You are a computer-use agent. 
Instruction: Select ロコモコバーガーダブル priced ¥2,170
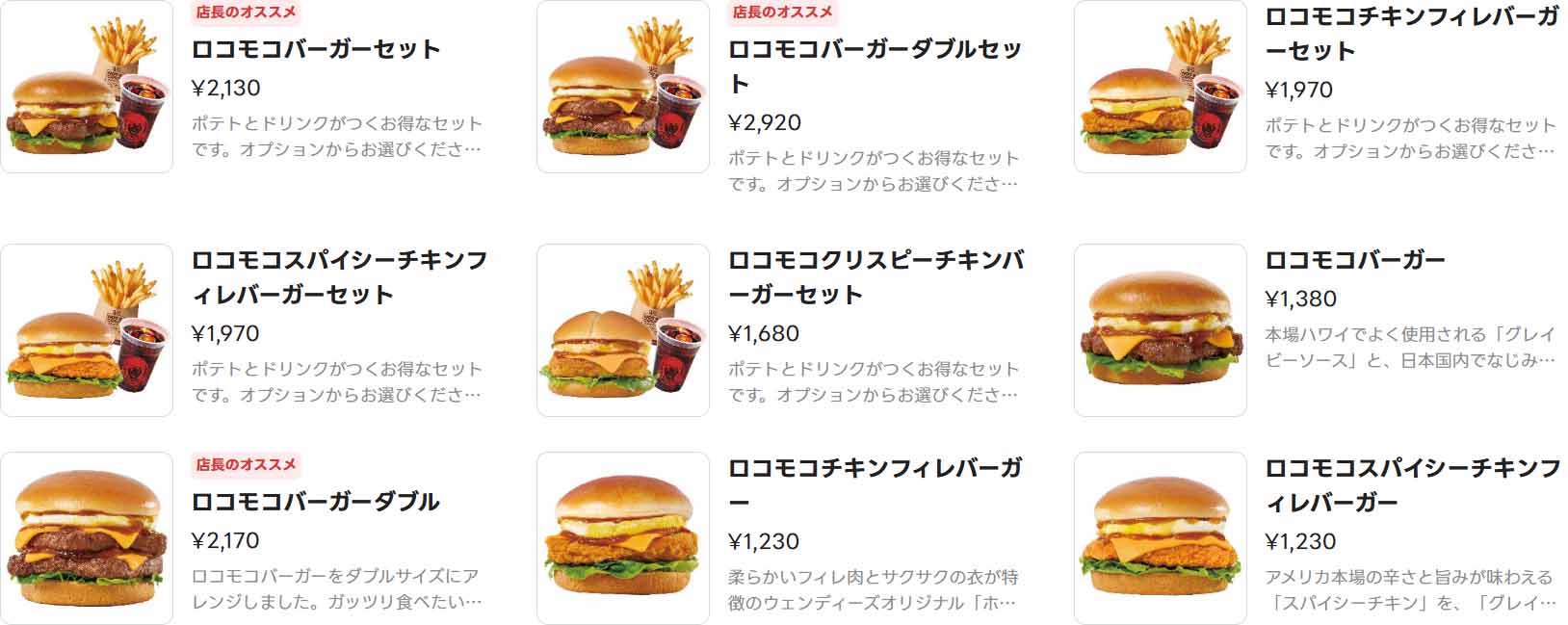315,502
